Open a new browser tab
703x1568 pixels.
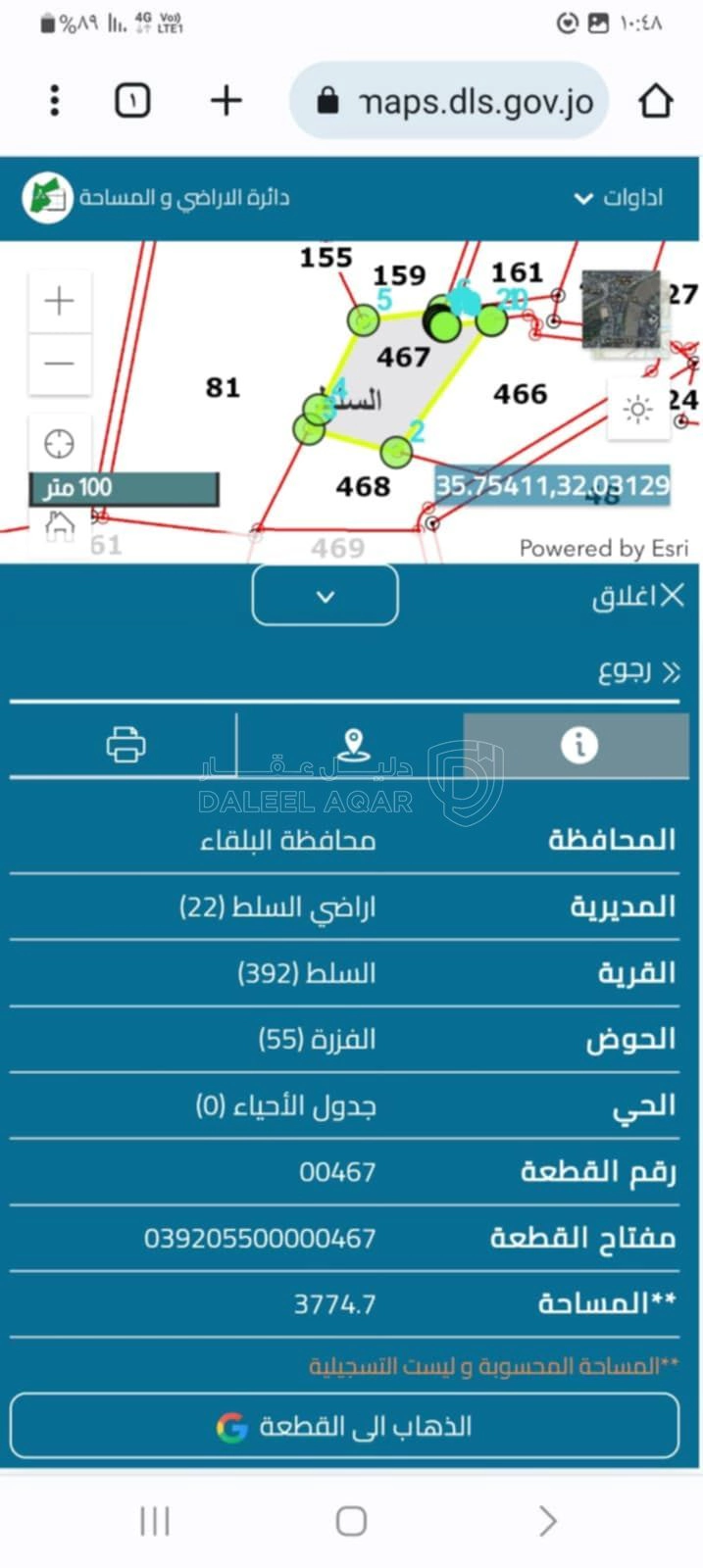(226, 100)
